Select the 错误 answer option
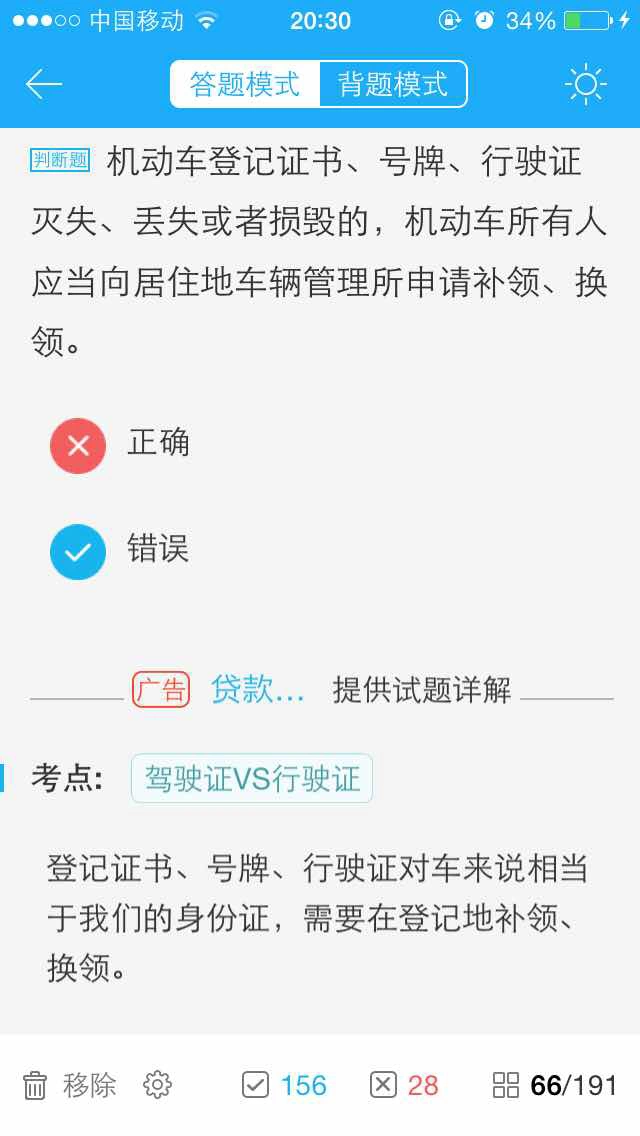The height and width of the screenshot is (1136, 640). pyautogui.click(x=120, y=551)
